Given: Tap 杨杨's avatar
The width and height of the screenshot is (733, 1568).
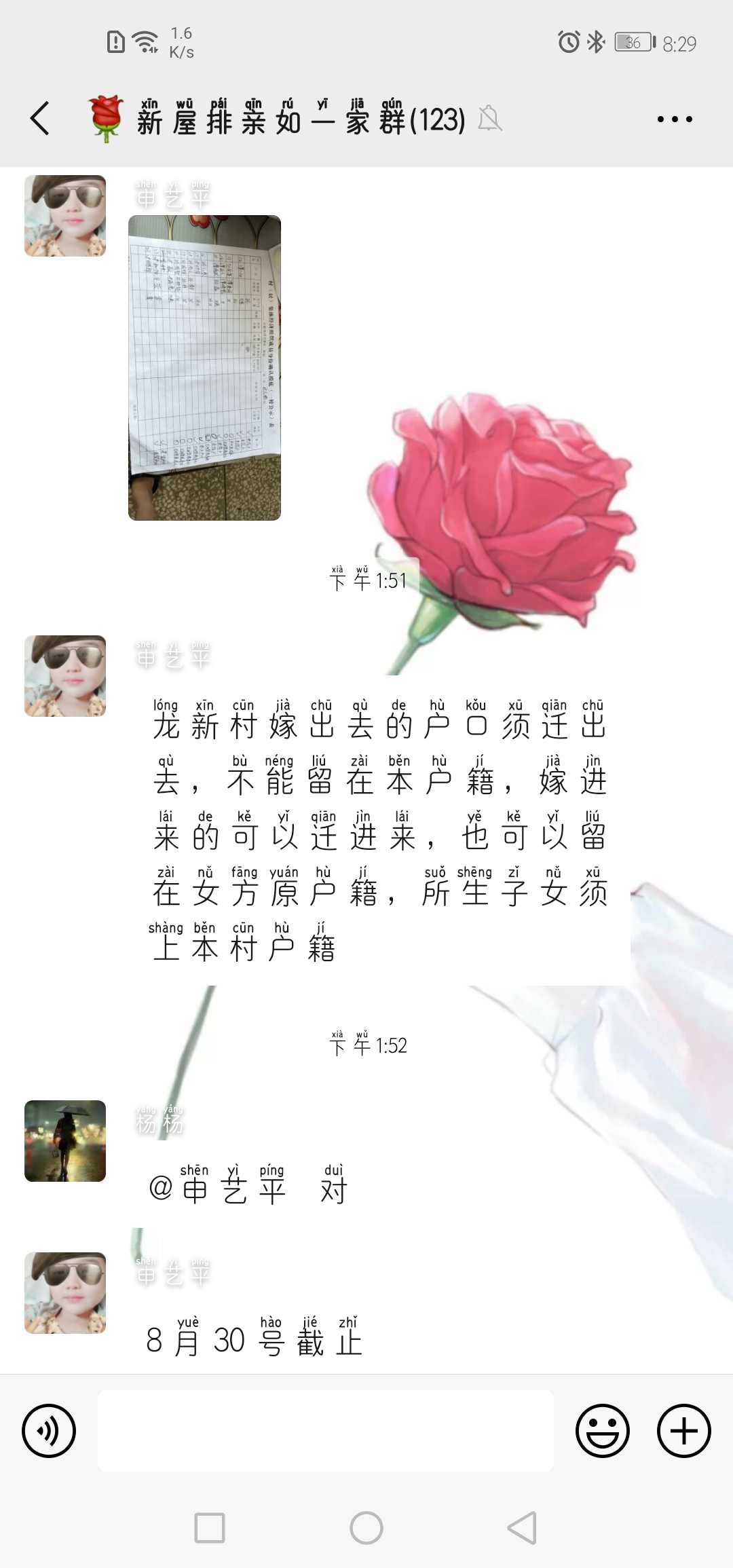Looking at the screenshot, I should point(65,1141).
